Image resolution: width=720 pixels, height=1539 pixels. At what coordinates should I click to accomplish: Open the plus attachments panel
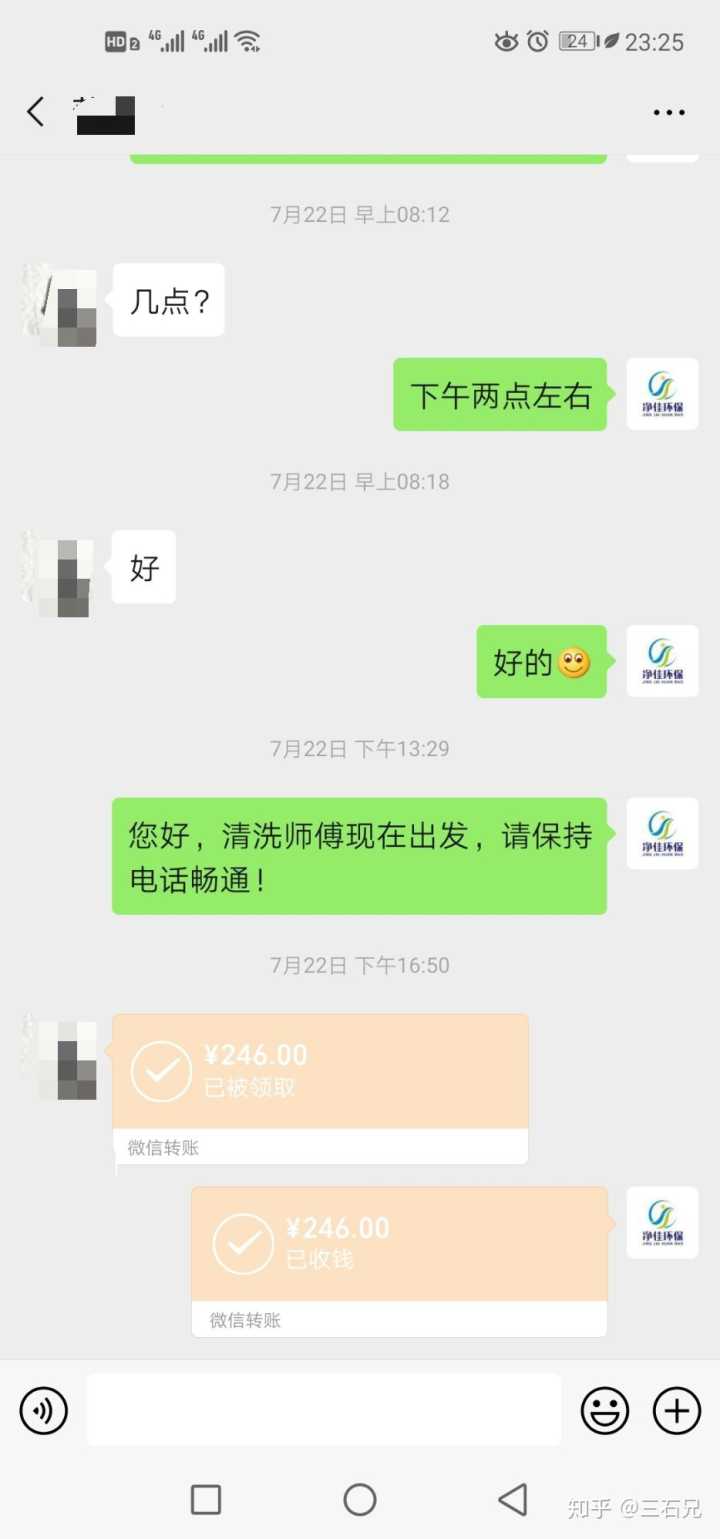677,1411
